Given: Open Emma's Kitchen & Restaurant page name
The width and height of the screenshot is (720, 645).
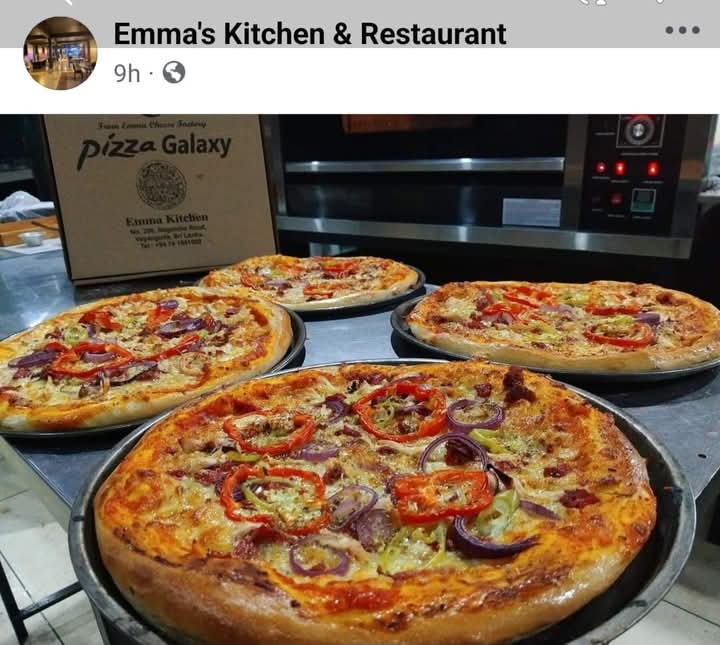Looking at the screenshot, I should [310, 34].
